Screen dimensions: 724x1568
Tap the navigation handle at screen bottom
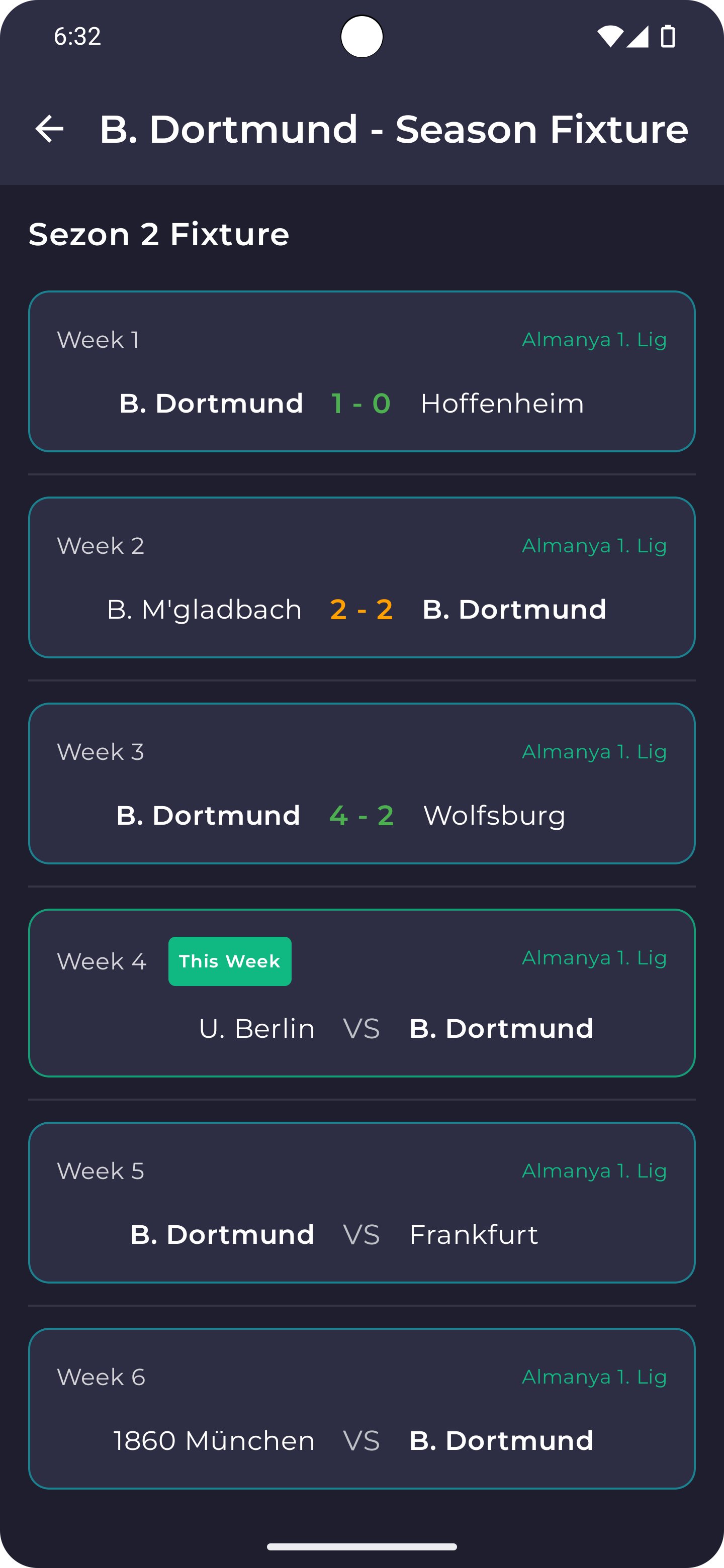[x=361, y=1547]
